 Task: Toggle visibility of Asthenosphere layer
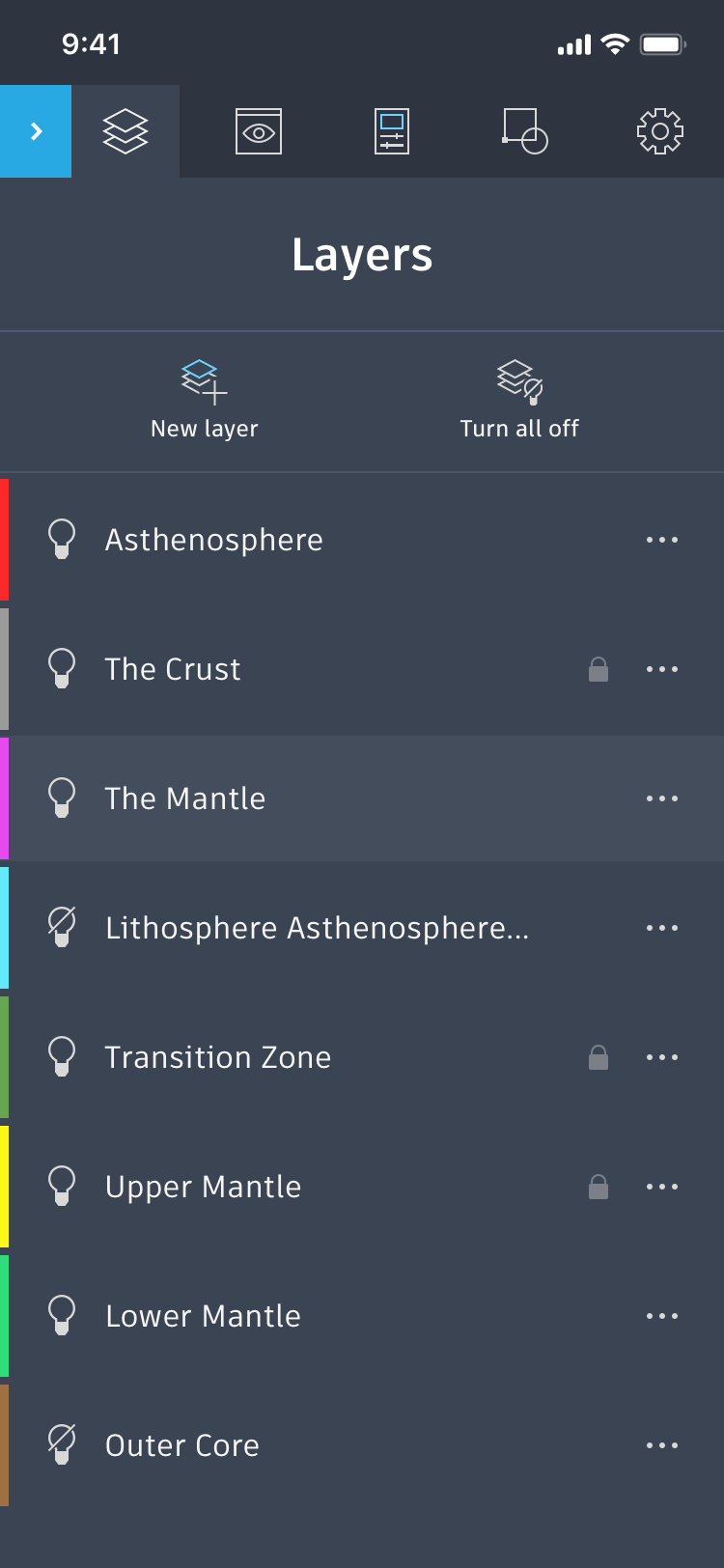coord(62,540)
